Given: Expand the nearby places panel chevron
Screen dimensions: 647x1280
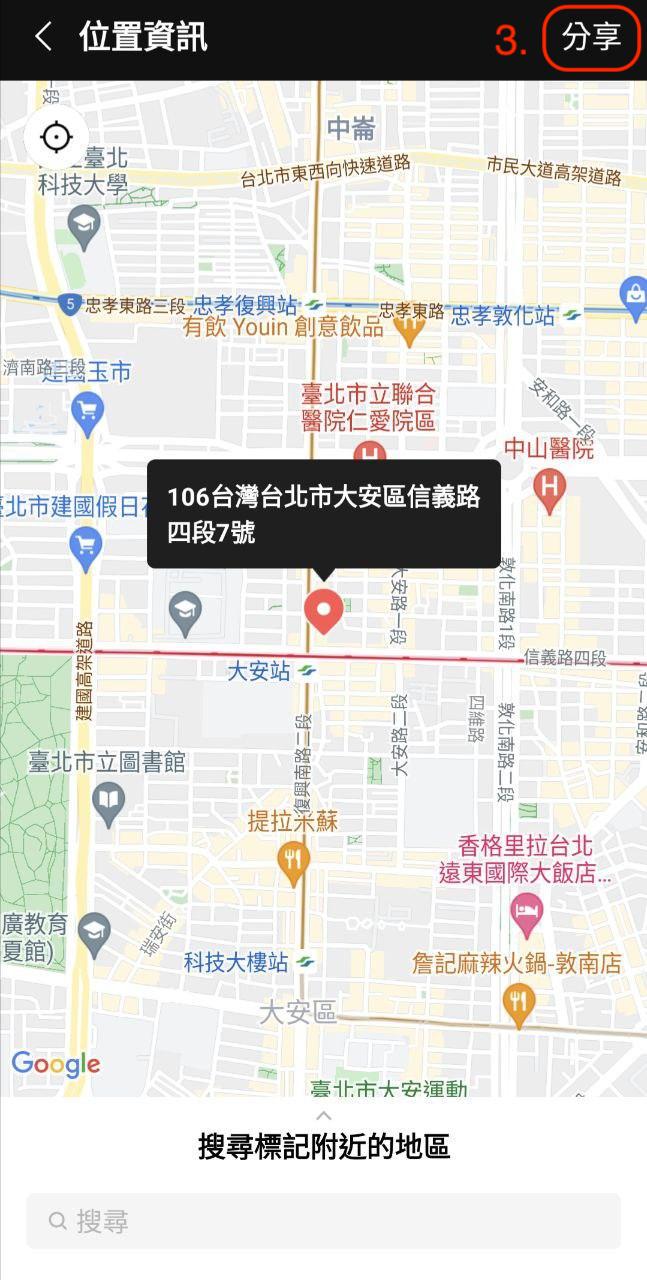Looking at the screenshot, I should click(x=323, y=1115).
